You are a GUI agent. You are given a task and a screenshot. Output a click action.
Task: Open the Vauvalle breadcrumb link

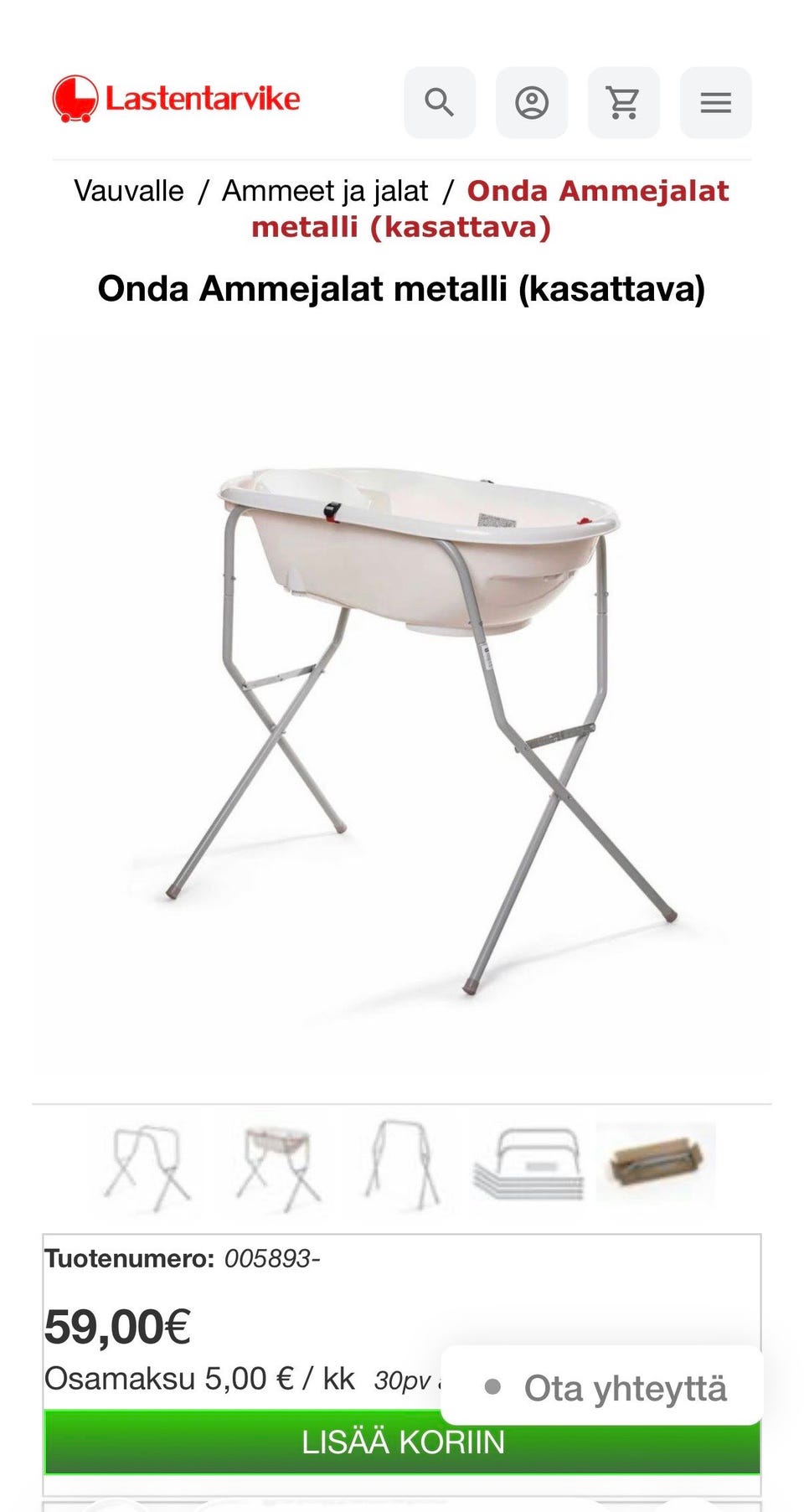click(129, 191)
